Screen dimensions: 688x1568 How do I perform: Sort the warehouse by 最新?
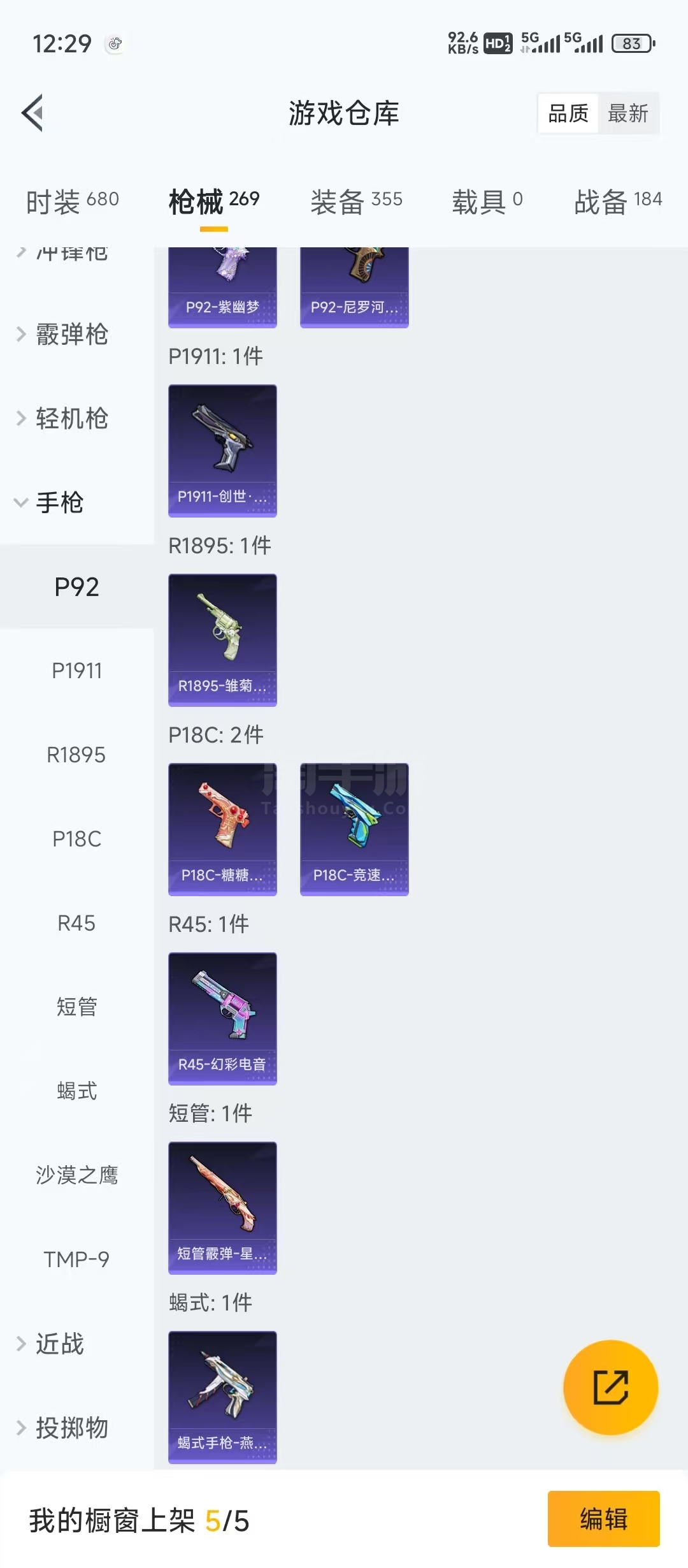point(627,113)
